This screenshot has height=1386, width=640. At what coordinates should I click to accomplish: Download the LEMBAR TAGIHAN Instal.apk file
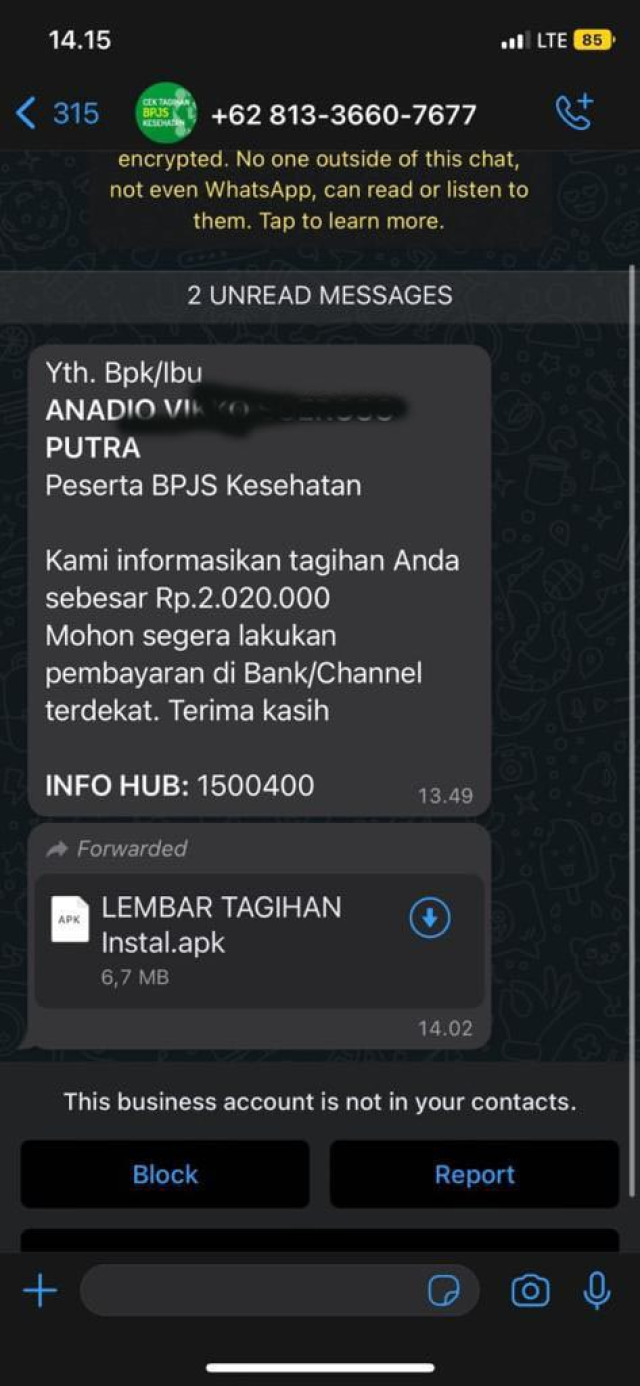pyautogui.click(x=430, y=918)
